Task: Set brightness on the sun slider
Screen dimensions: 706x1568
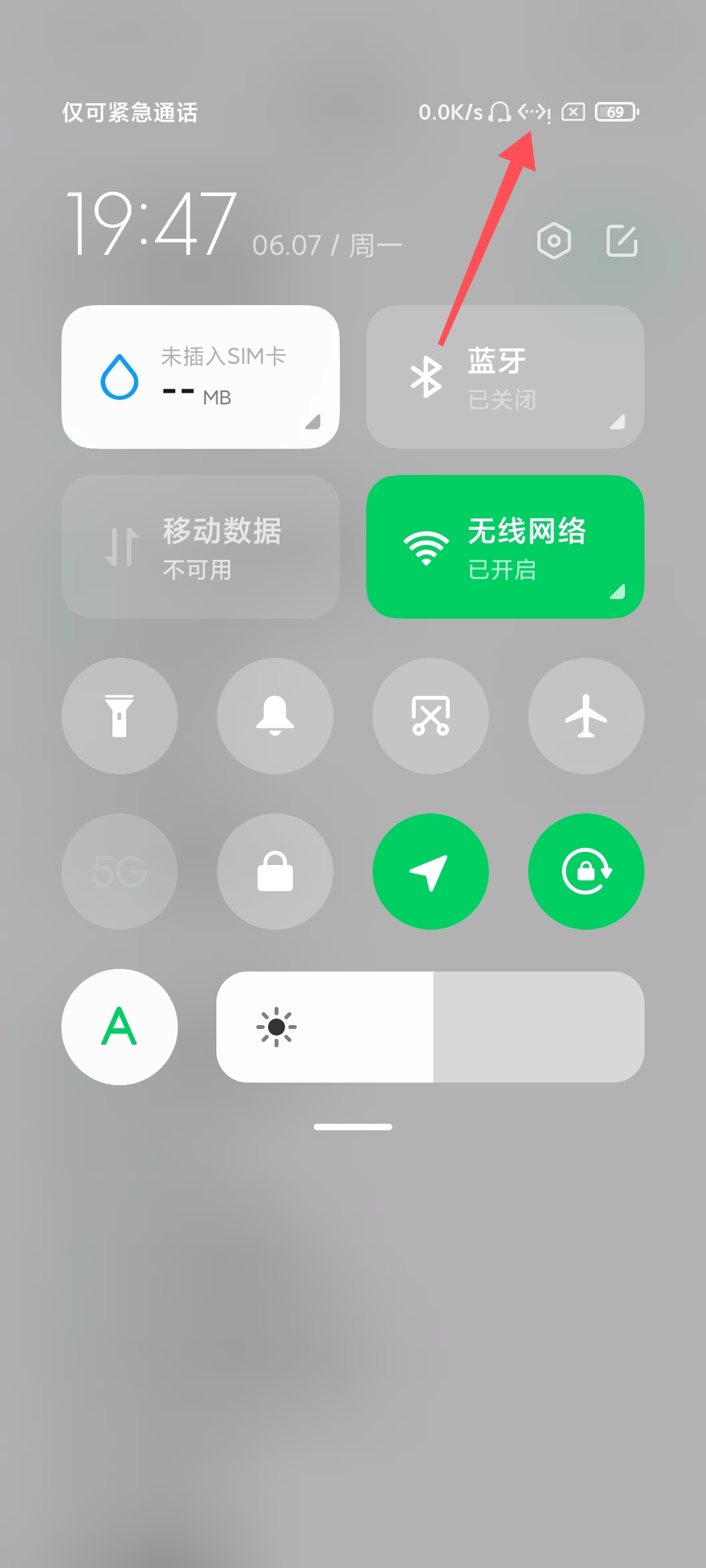Action: pyautogui.click(x=430, y=1027)
